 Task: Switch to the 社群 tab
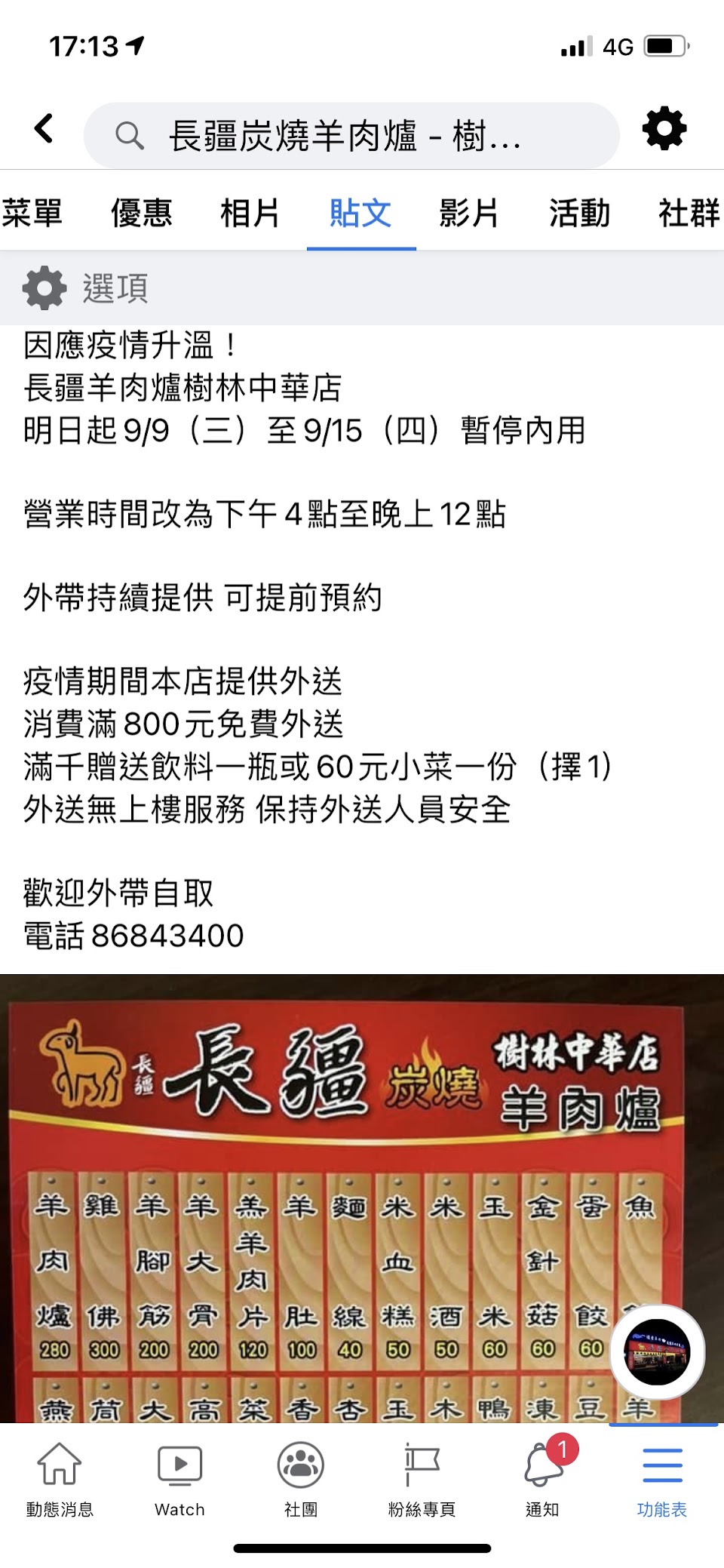[x=688, y=213]
